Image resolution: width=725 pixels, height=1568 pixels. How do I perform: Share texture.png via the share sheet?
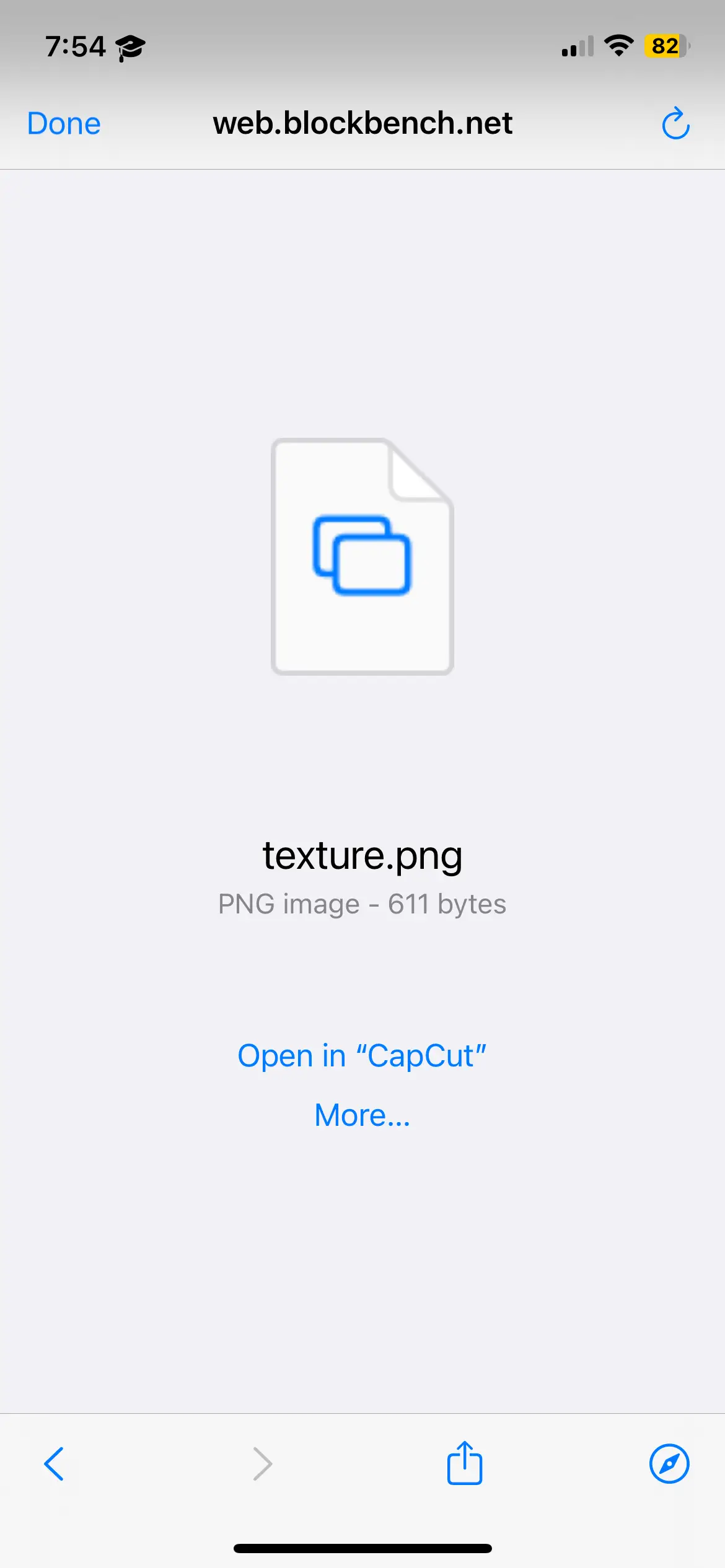tap(464, 1463)
